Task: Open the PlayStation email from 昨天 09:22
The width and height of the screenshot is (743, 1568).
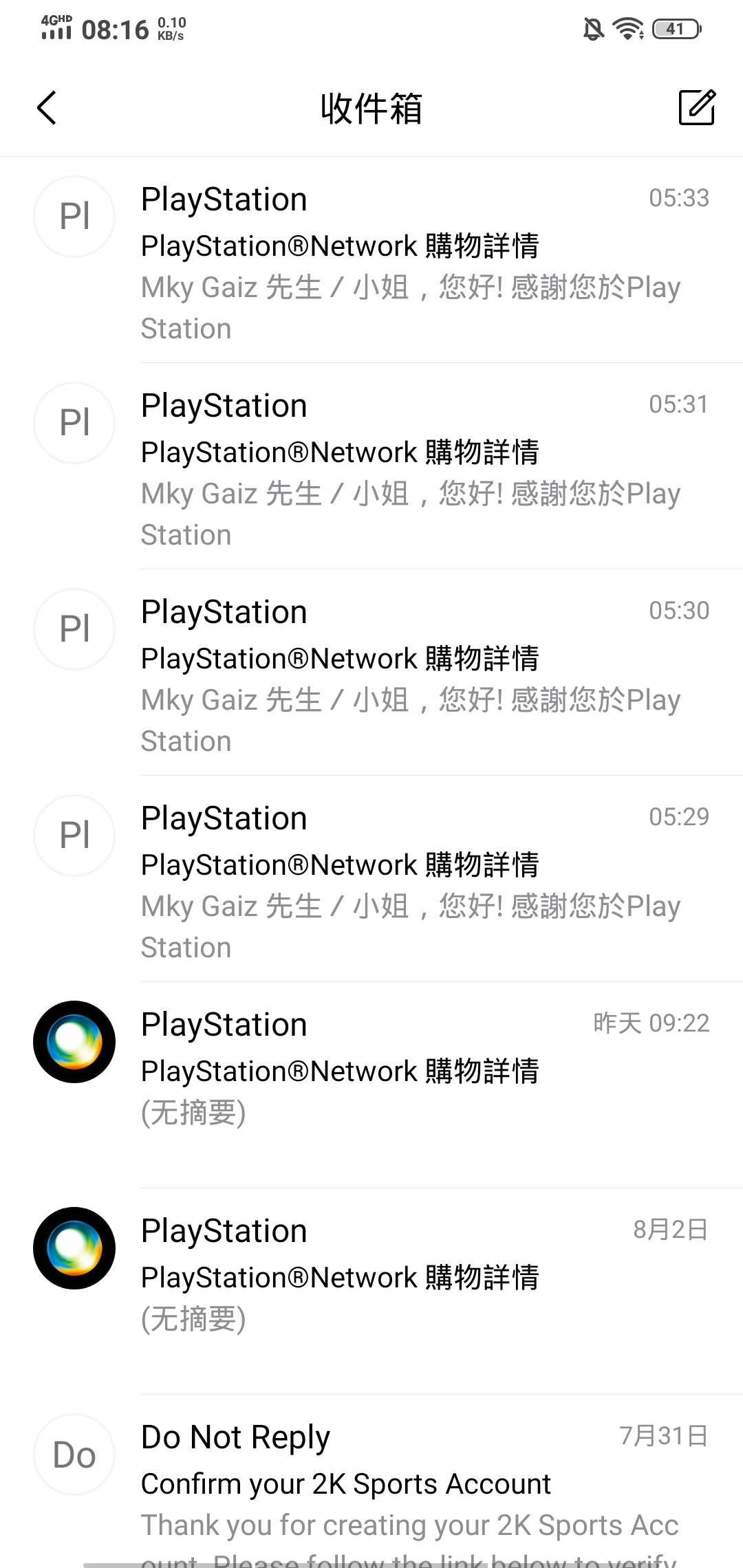Action: tap(413, 1073)
